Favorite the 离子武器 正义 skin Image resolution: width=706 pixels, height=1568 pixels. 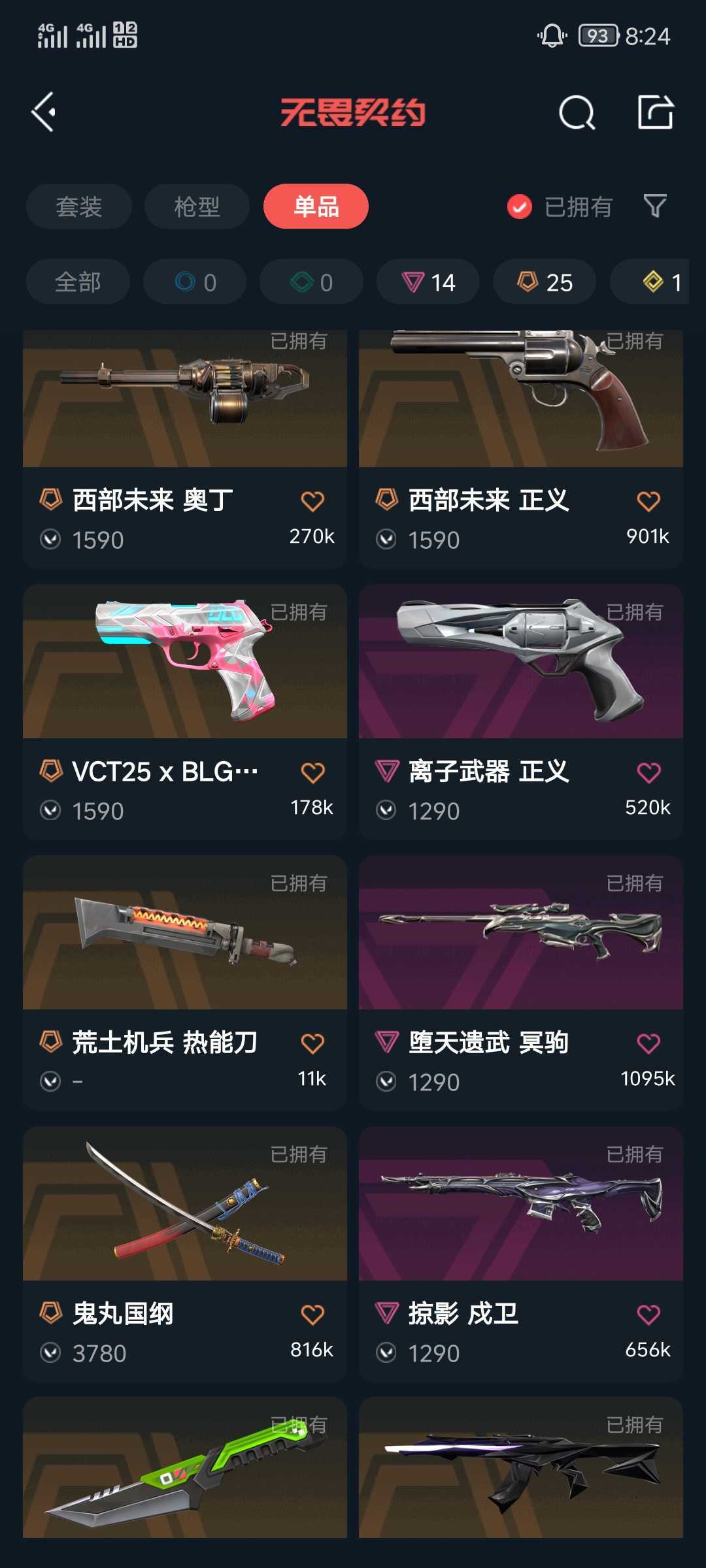tap(648, 773)
